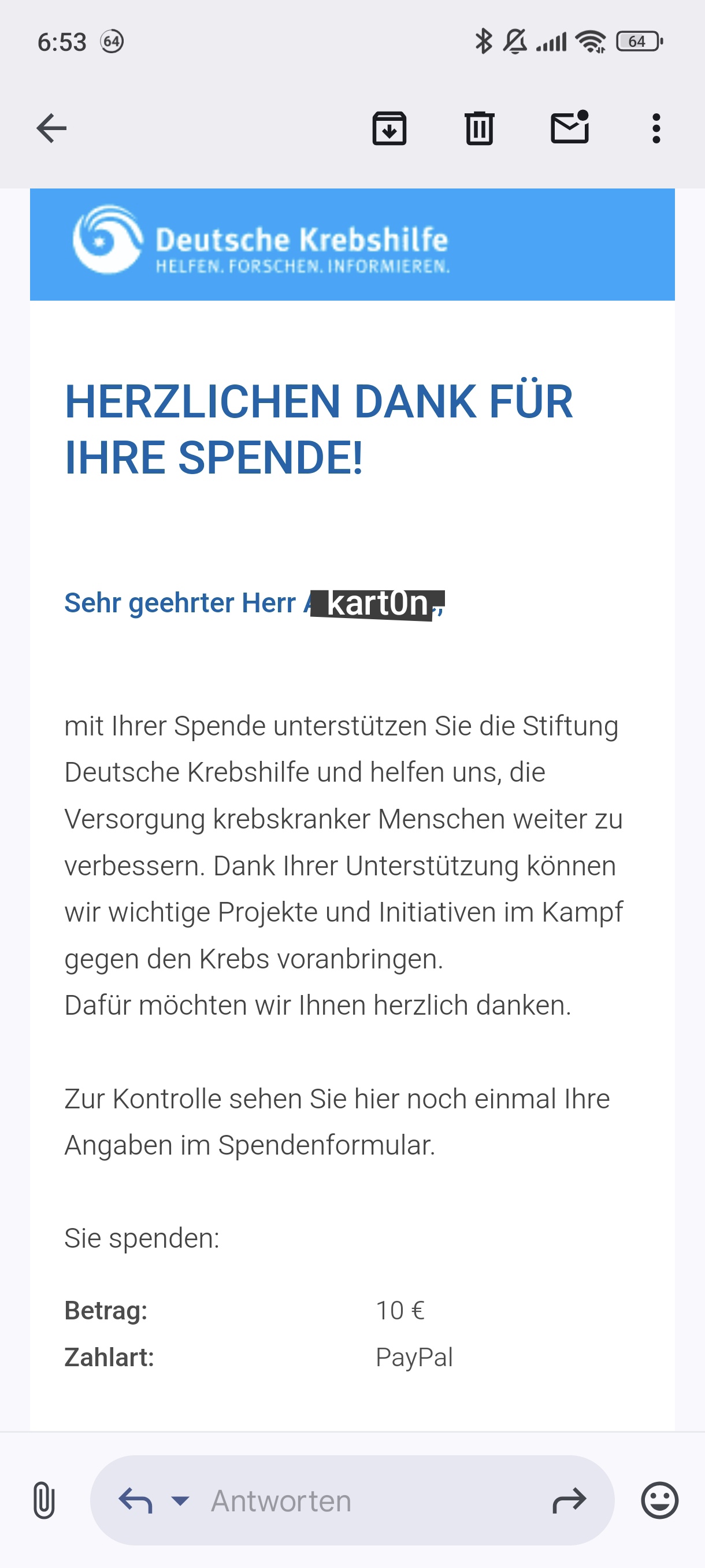Attach a file with the paperclip icon
Viewport: 705px width, 1568px height.
(44, 1500)
